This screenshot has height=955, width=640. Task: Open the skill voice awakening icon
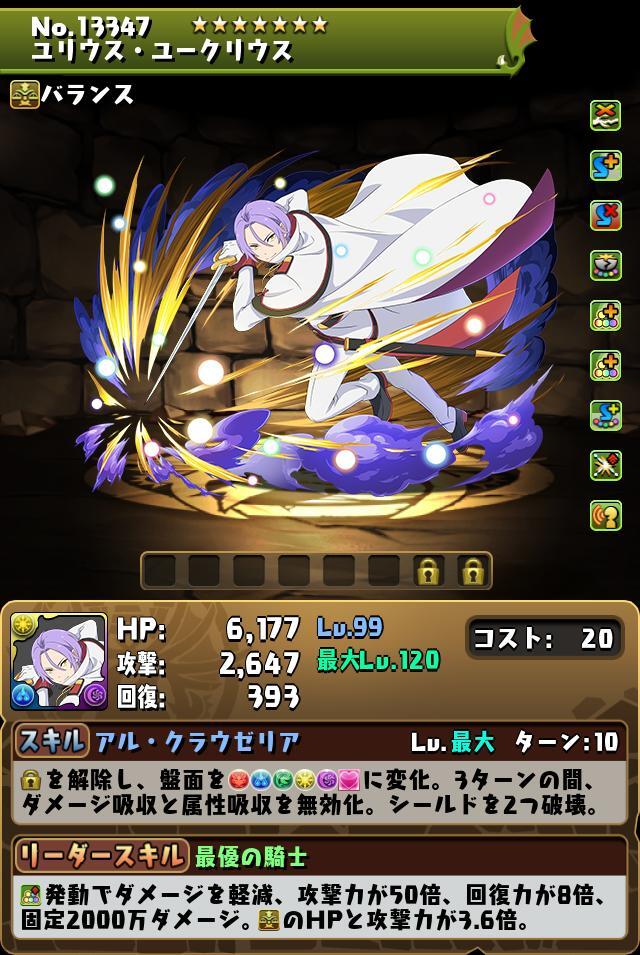[x=605, y=516]
